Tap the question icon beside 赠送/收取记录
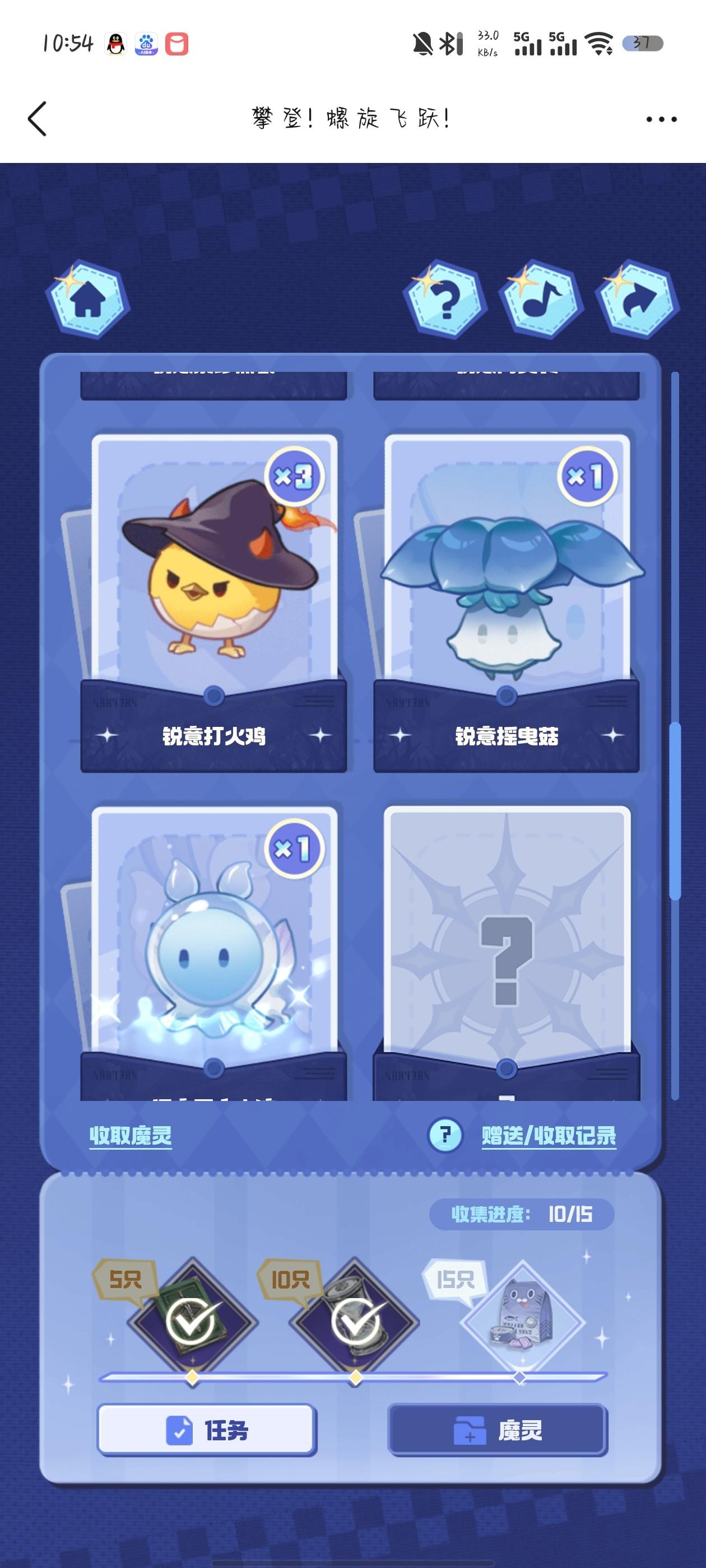 [445, 1135]
